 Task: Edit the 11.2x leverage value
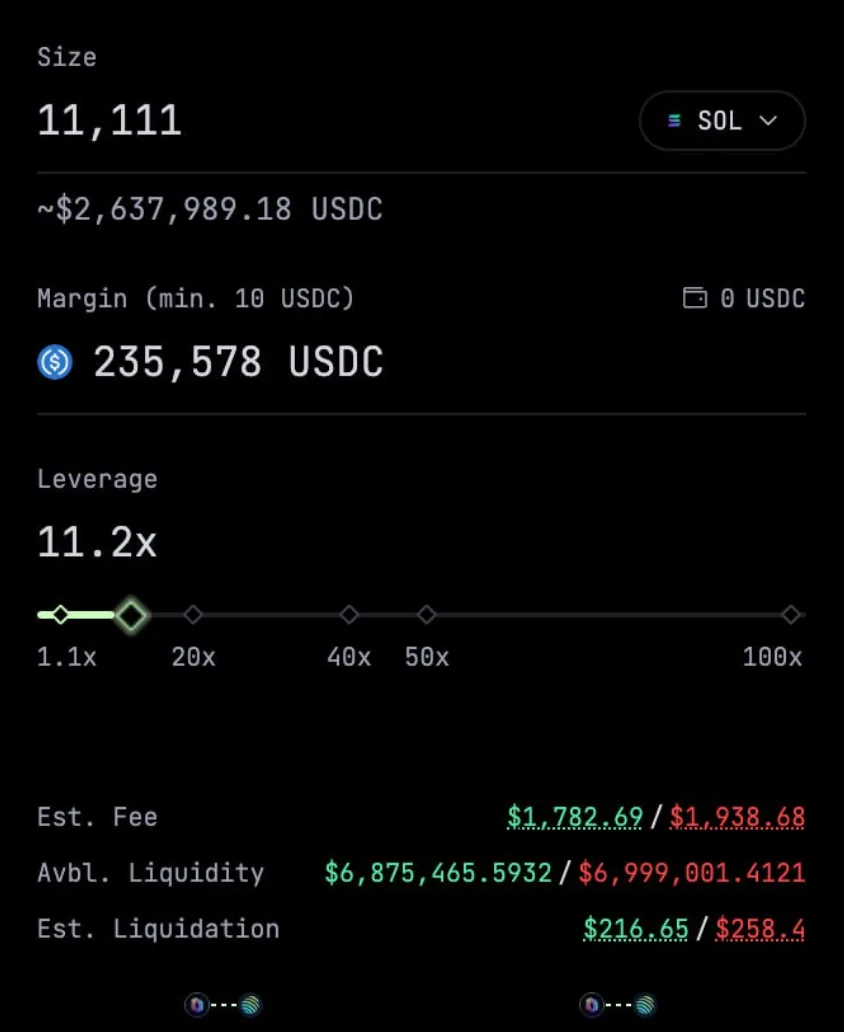click(x=97, y=543)
